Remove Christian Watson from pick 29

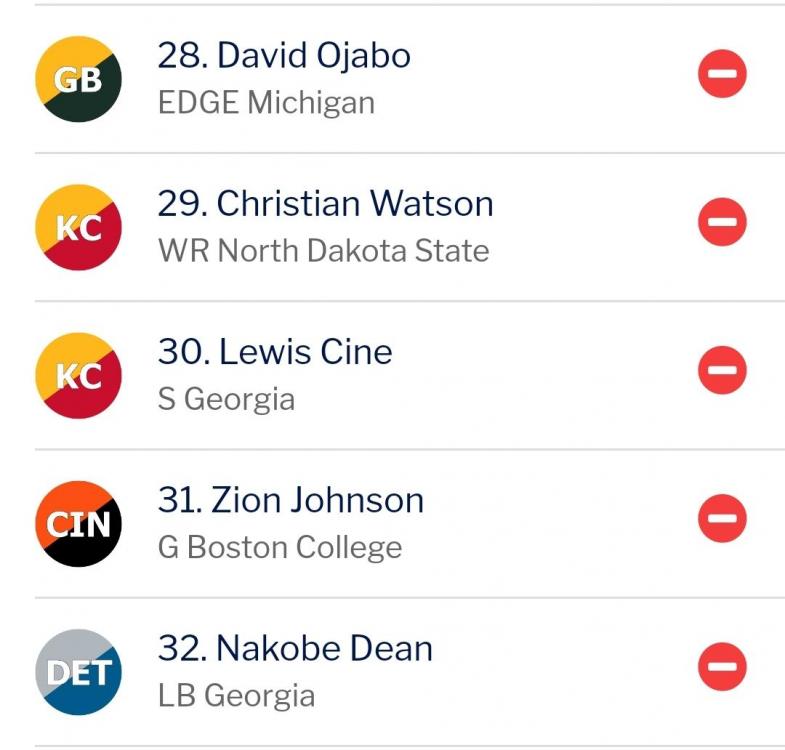pyautogui.click(x=722, y=222)
